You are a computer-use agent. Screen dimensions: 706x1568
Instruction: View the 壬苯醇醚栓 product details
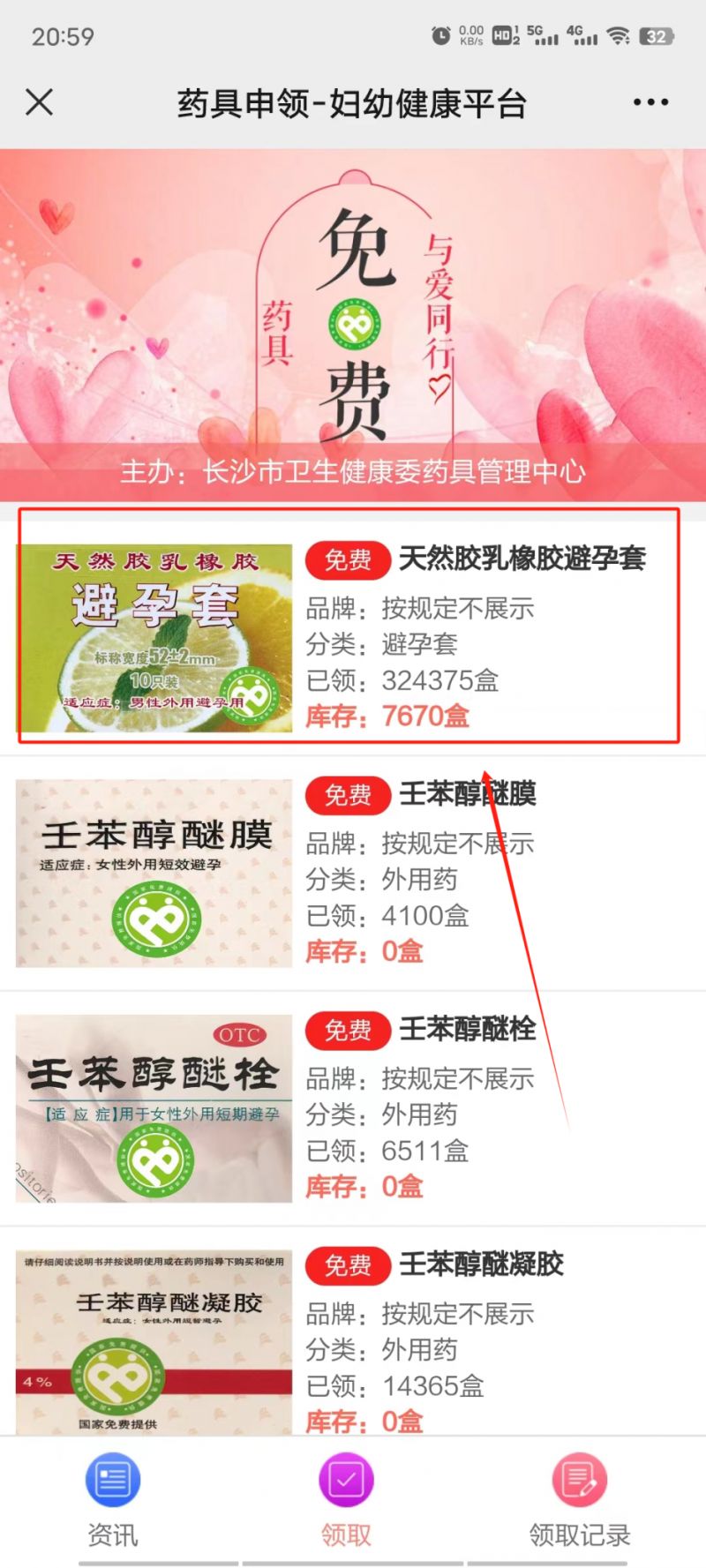[349, 1107]
